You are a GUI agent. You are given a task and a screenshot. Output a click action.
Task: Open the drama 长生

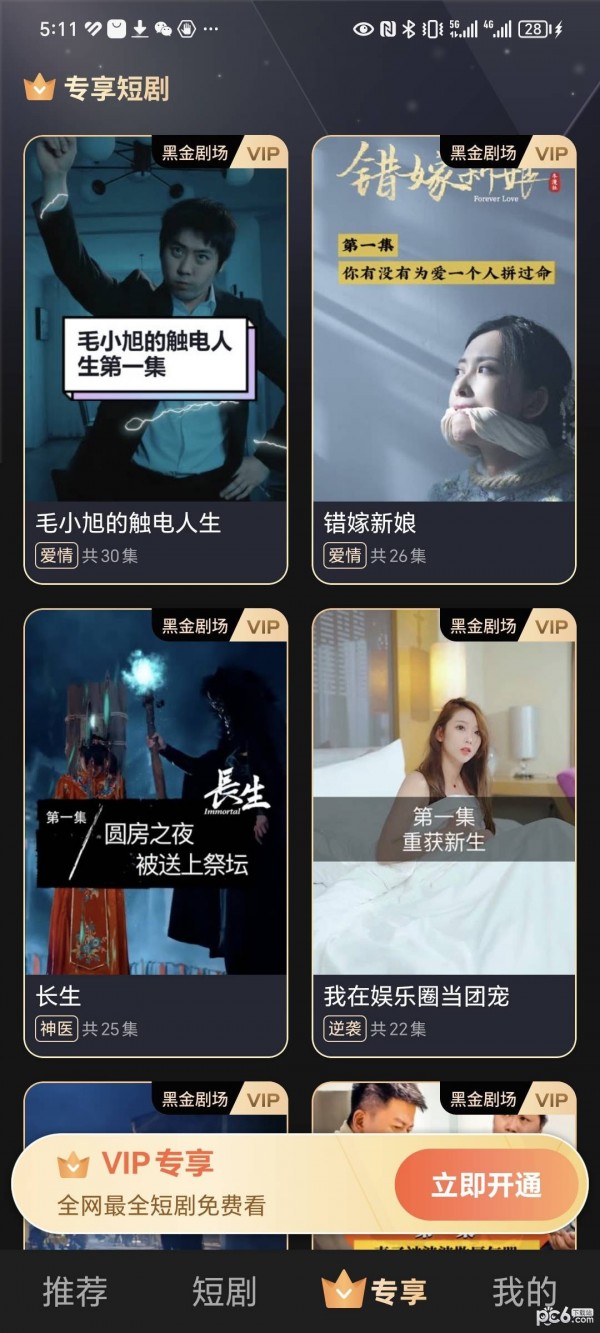click(156, 832)
